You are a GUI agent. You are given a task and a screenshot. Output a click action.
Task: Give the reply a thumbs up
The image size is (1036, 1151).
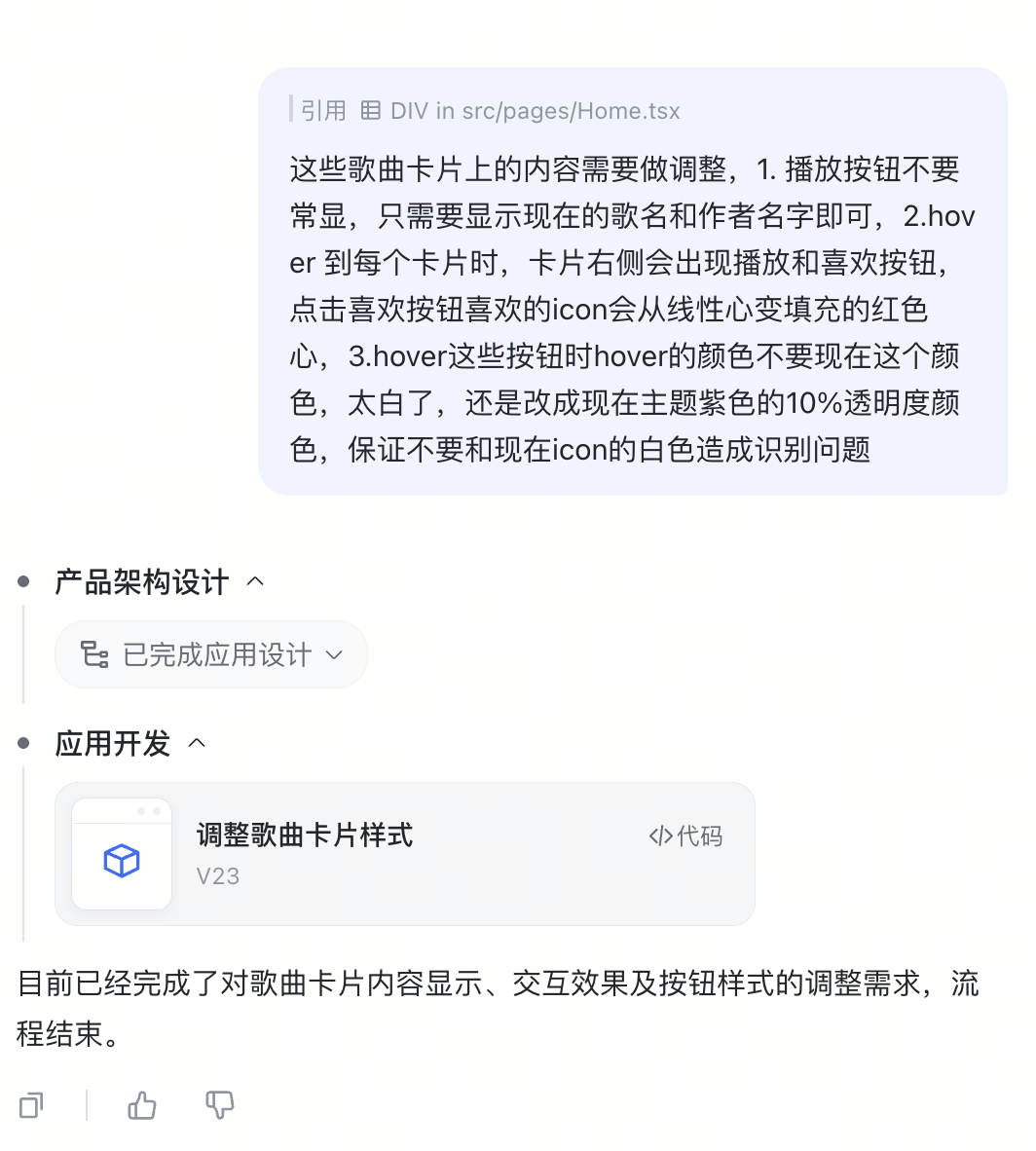click(x=142, y=1105)
